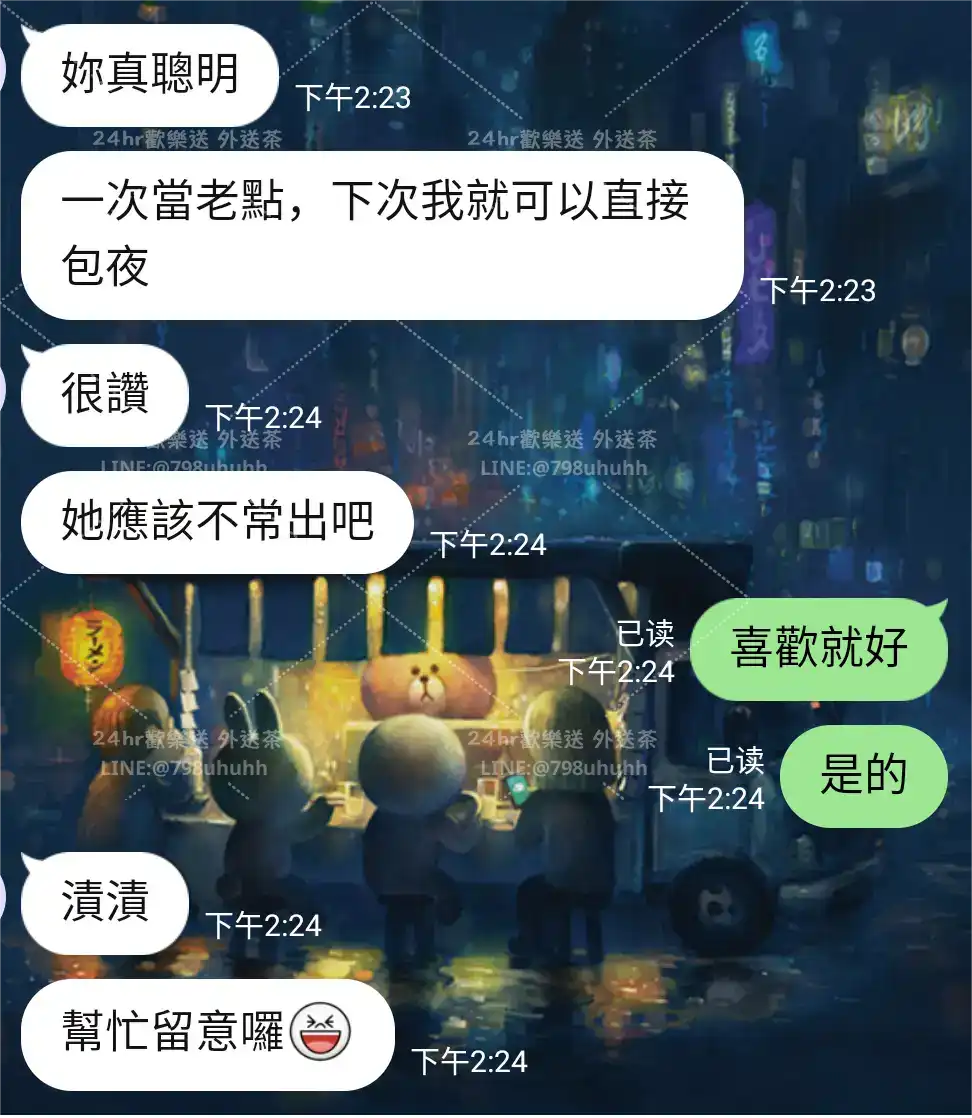Image resolution: width=972 pixels, height=1118 pixels.
Task: Click the avatar beside the 漬漬 message
Action: (x=5, y=895)
